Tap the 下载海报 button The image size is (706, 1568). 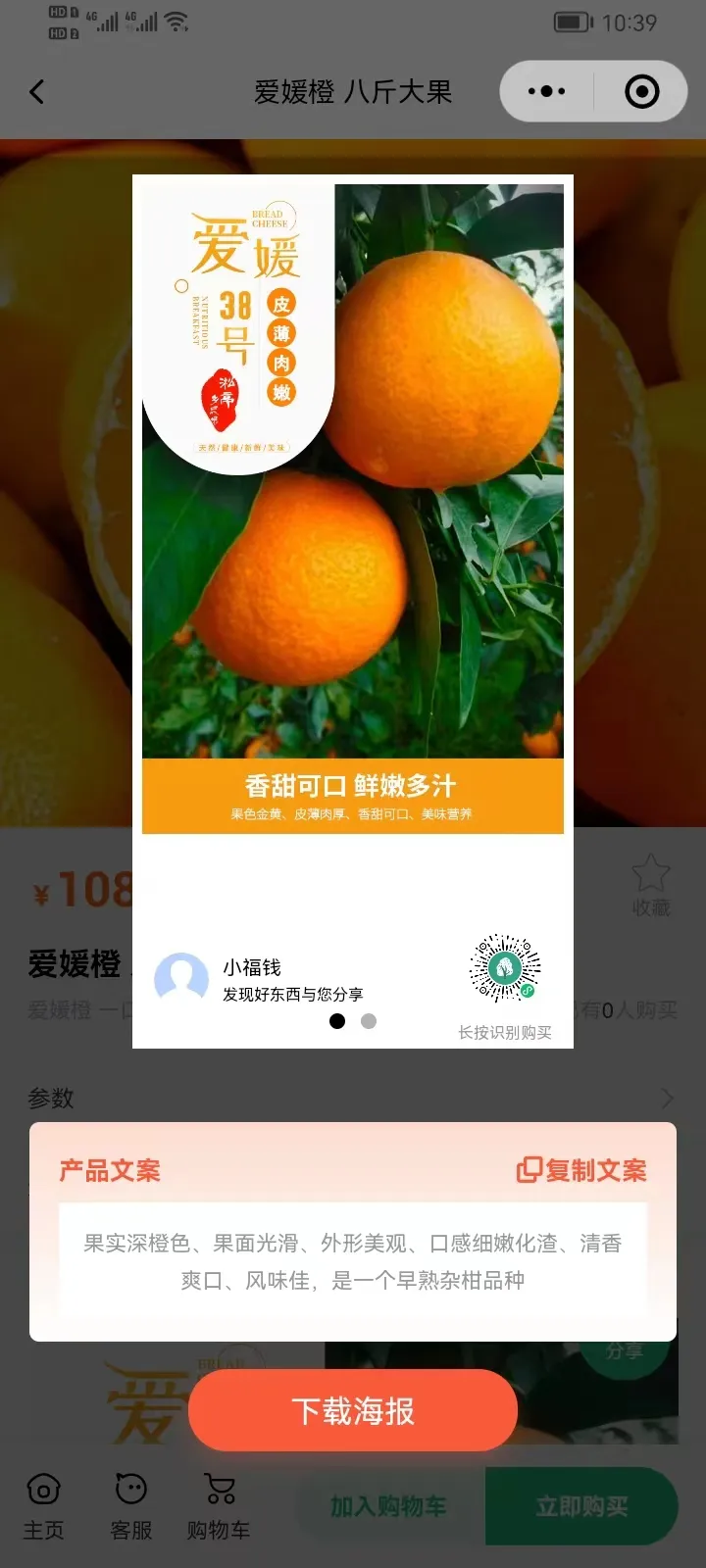click(x=353, y=1411)
